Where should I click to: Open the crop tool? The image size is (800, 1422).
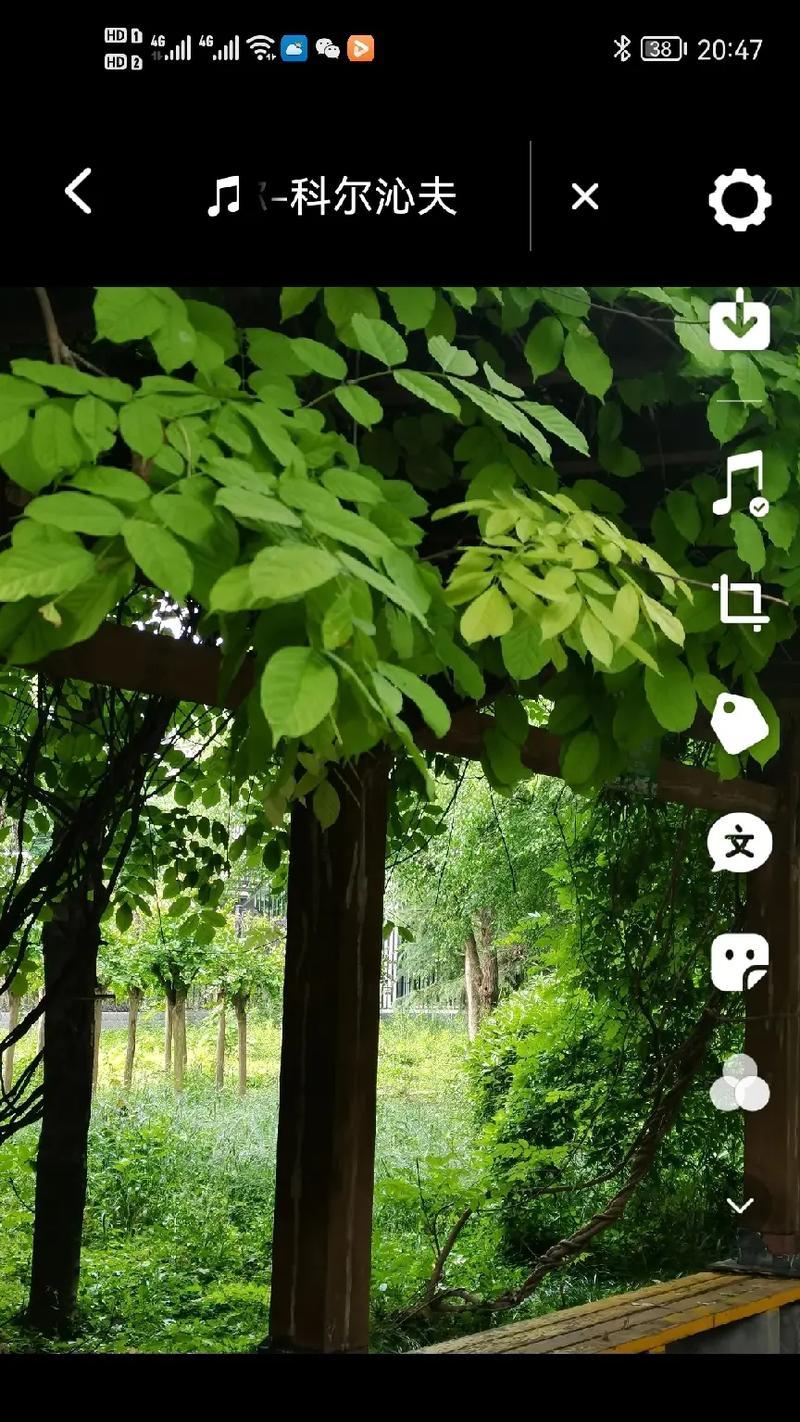point(741,603)
